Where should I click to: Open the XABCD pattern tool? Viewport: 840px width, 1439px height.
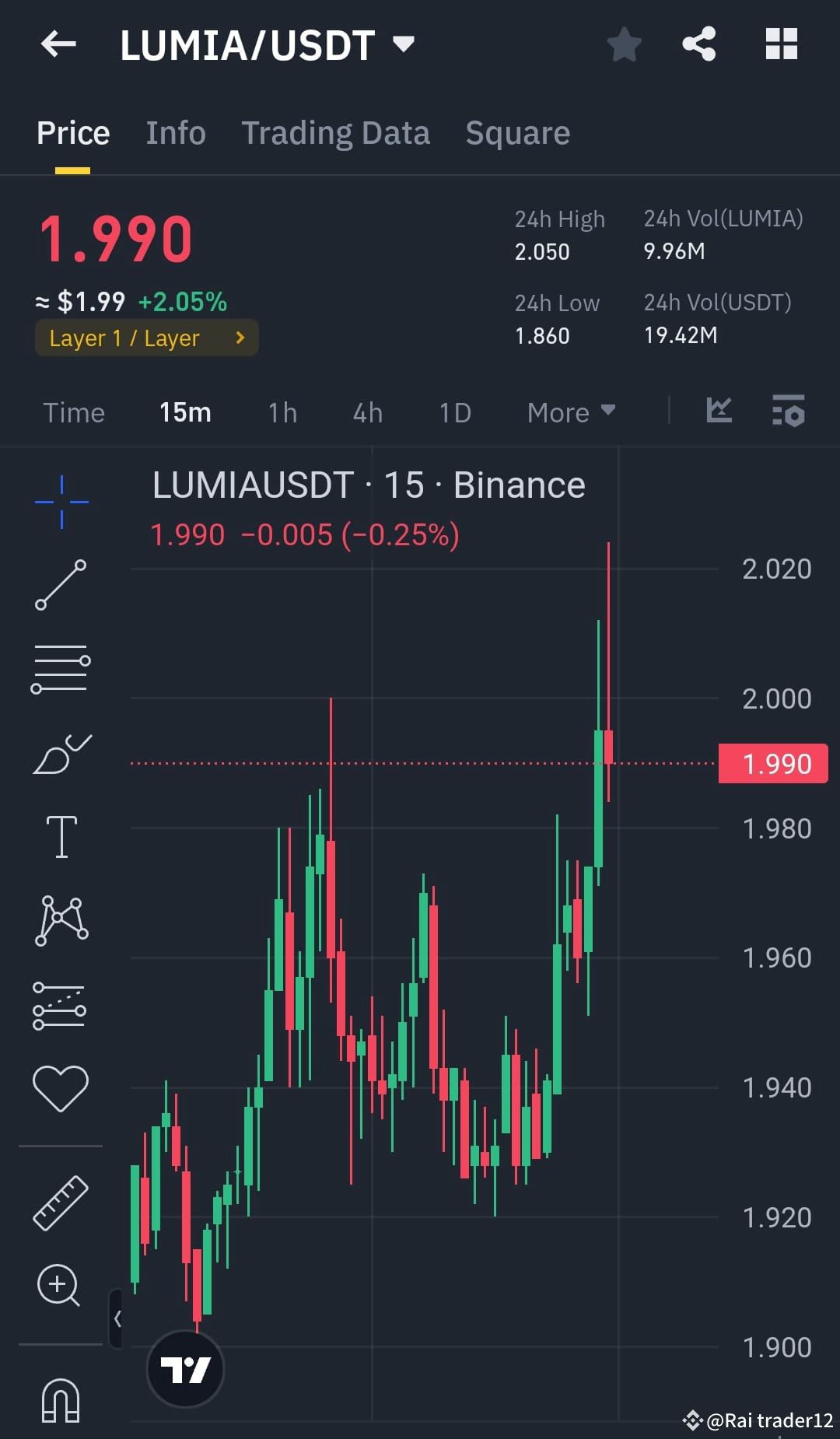[x=61, y=919]
